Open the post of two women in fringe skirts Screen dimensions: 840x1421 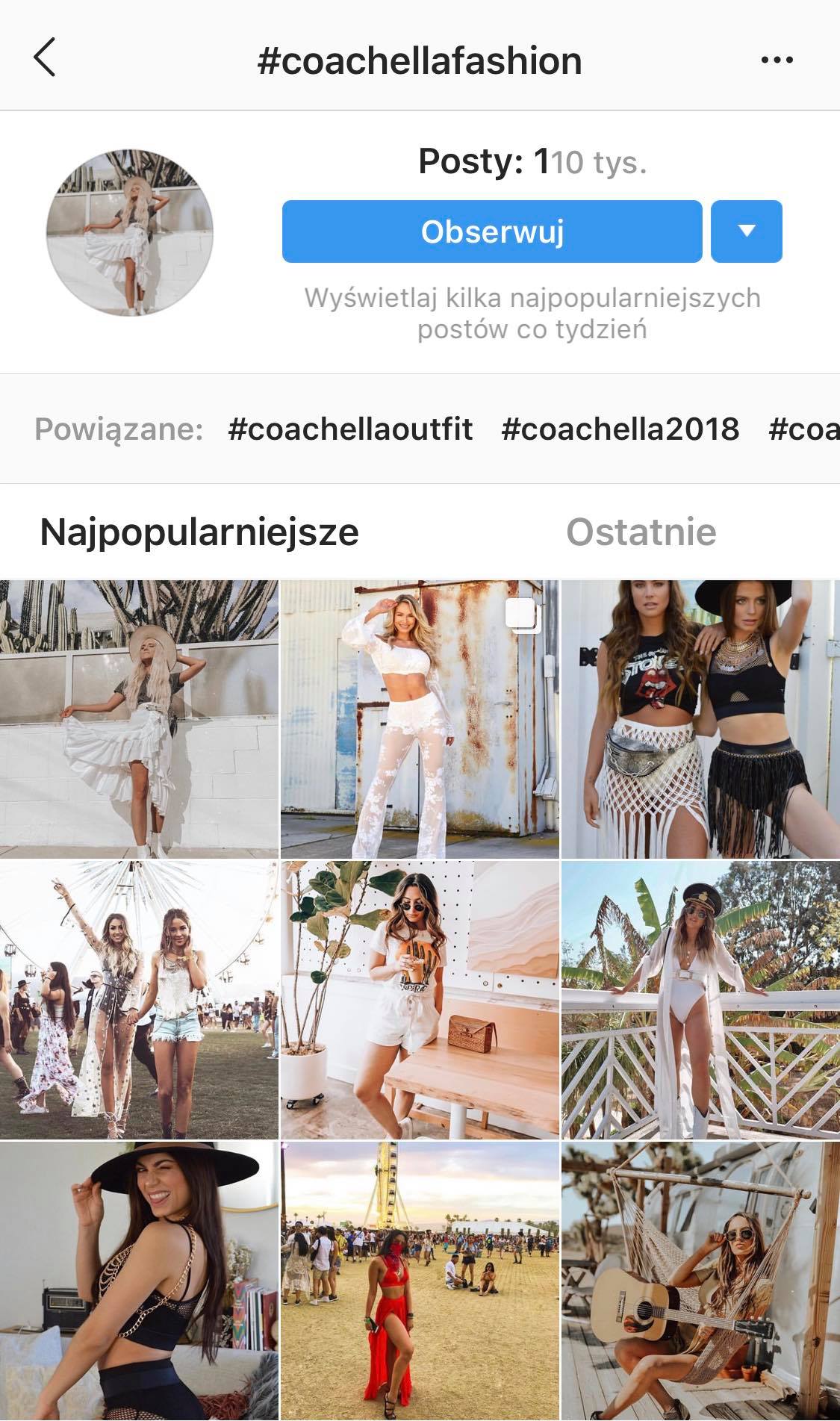tap(700, 718)
